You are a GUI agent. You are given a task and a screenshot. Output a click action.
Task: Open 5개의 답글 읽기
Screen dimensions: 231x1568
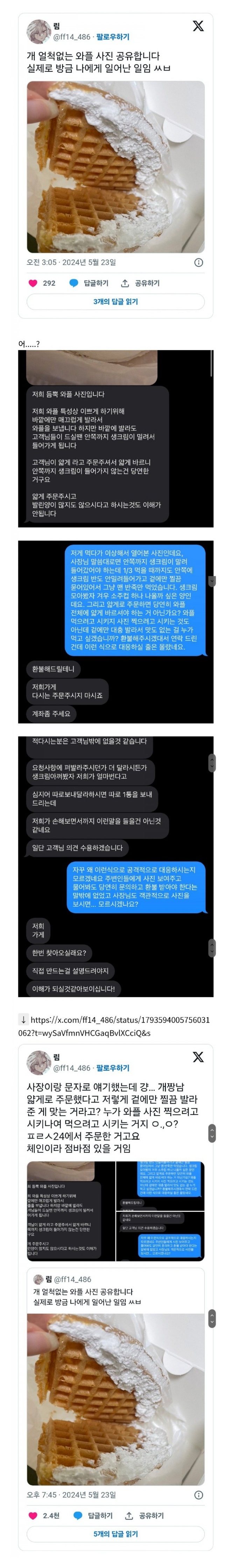pyautogui.click(x=115, y=1534)
